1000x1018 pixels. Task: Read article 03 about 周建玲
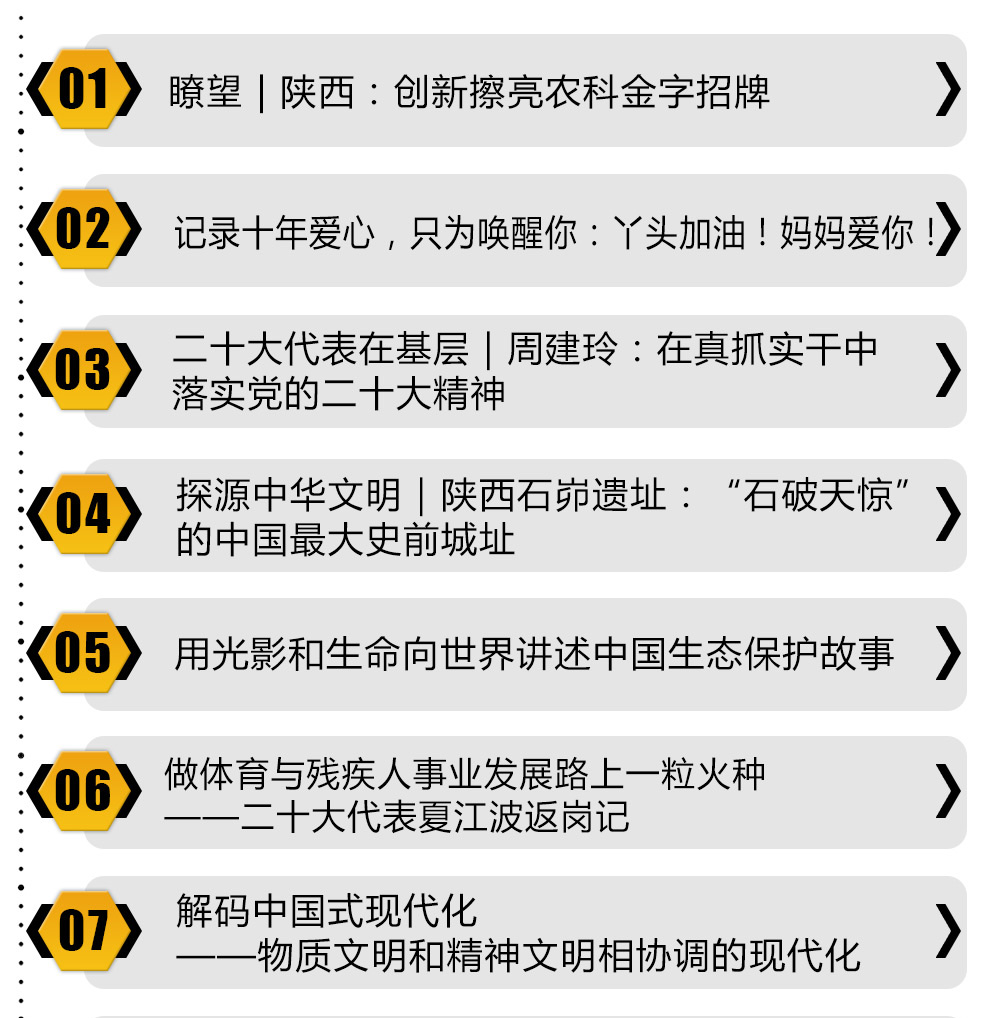point(525,372)
